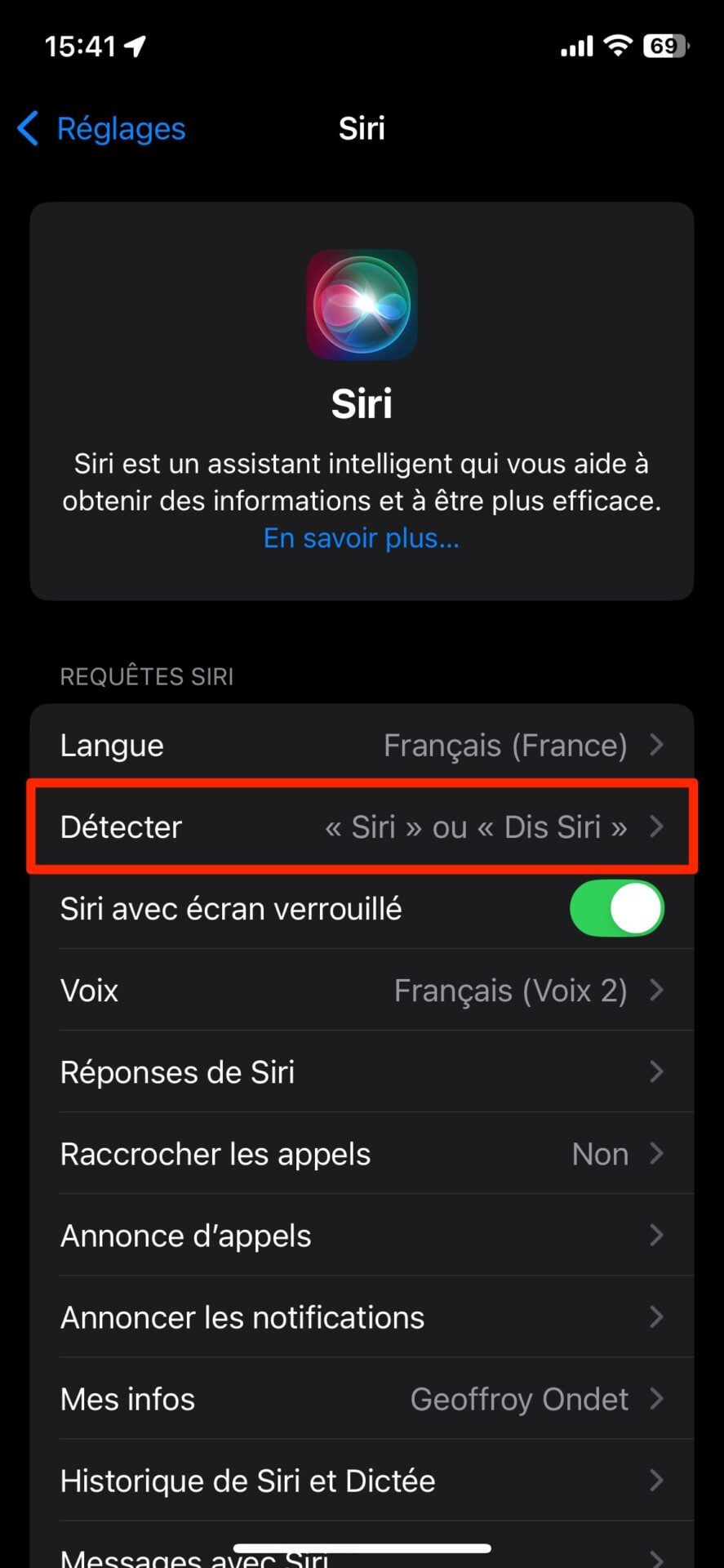Open Raccrocher les appels option
This screenshot has height=1568, width=724.
point(362,1153)
